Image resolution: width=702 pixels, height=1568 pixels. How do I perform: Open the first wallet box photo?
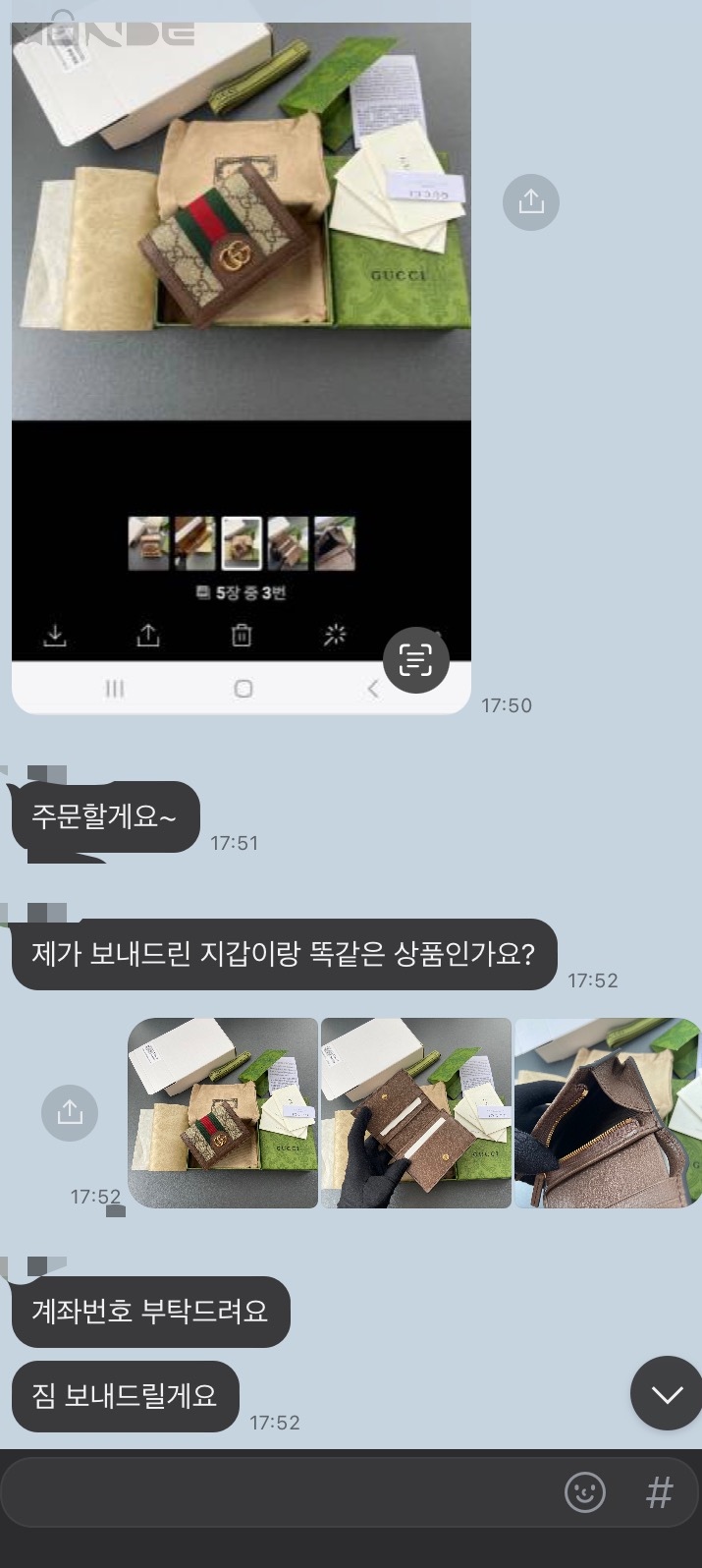coord(223,1112)
